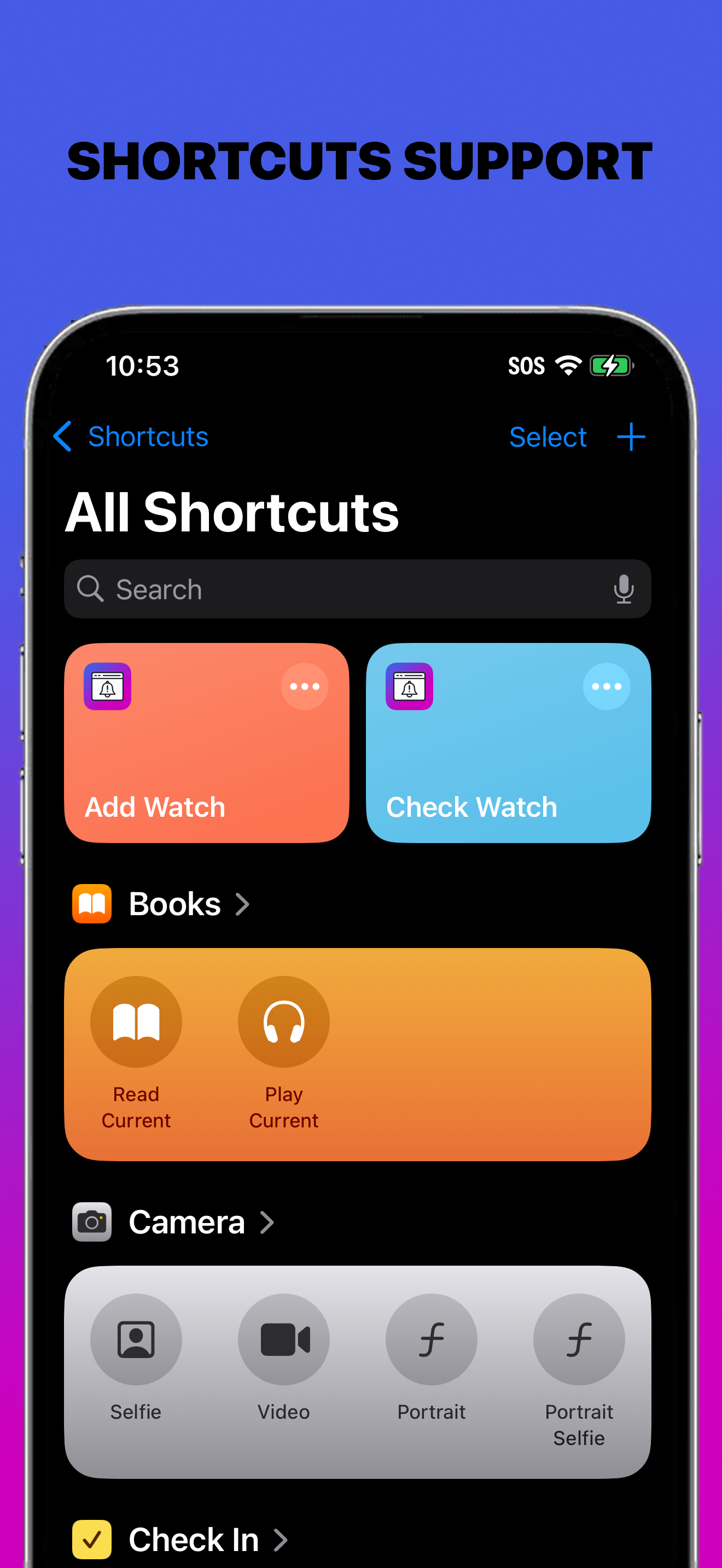Create a new shortcut with the plus button

click(631, 436)
